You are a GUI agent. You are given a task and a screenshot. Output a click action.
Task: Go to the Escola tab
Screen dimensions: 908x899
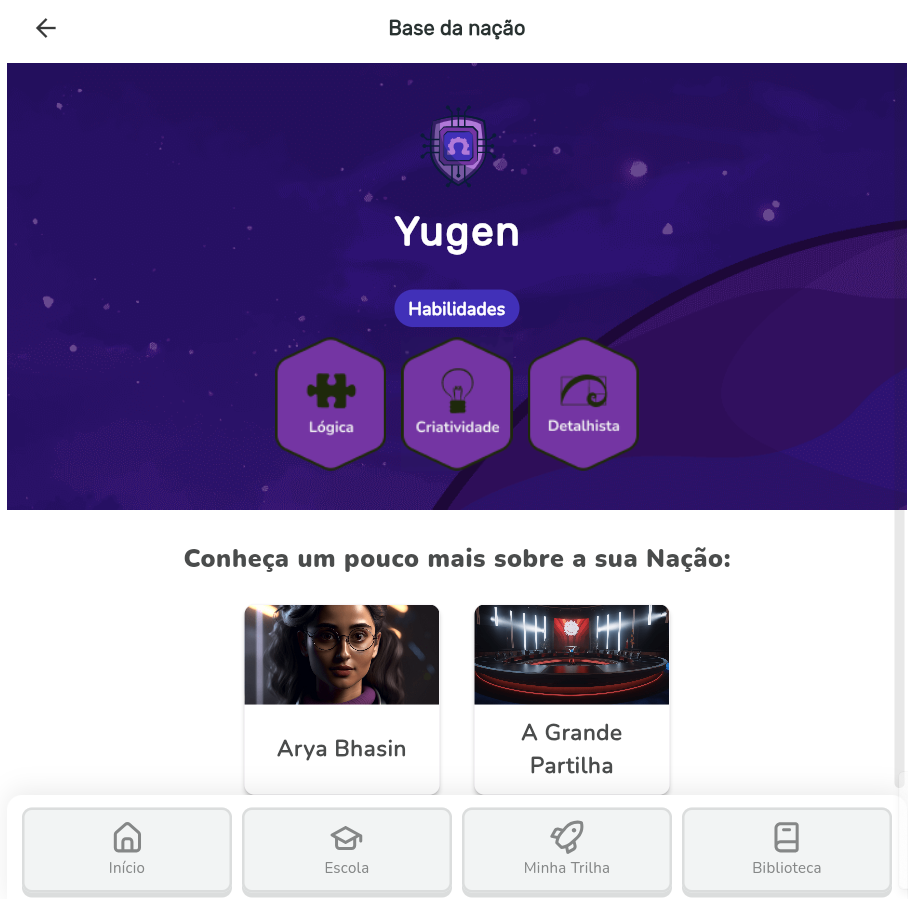tap(347, 849)
